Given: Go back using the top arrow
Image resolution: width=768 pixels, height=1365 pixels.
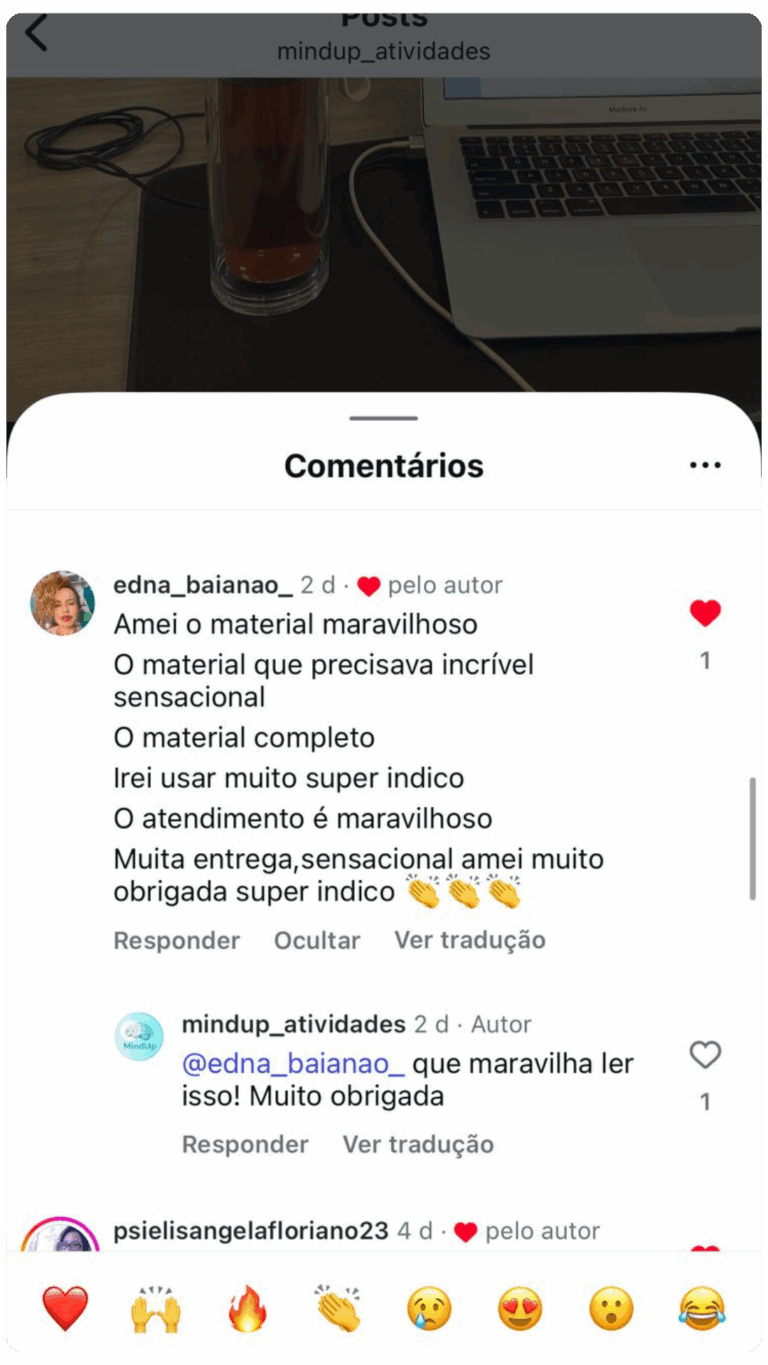Looking at the screenshot, I should 36,33.
